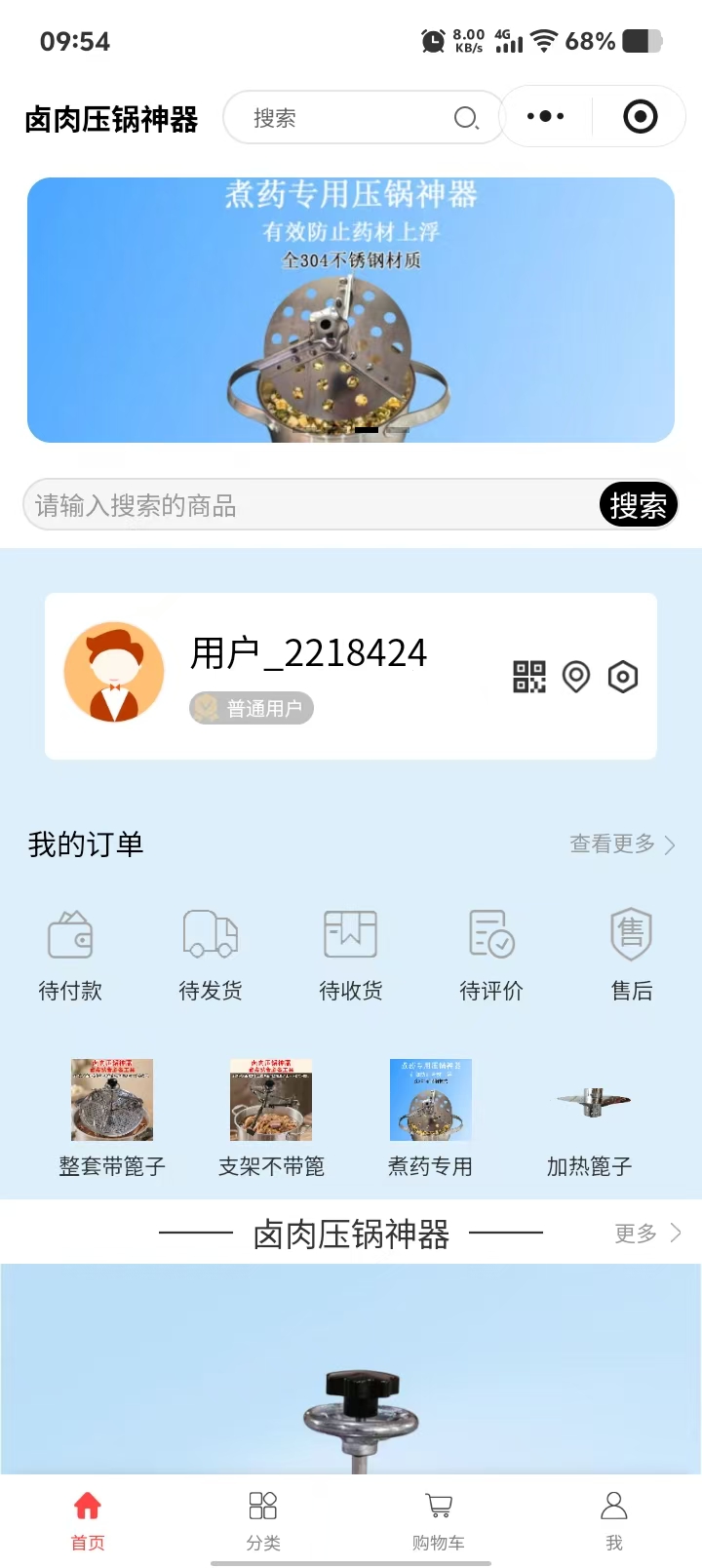Tap the black 搜索 button
702x1568 pixels.
coord(638,505)
